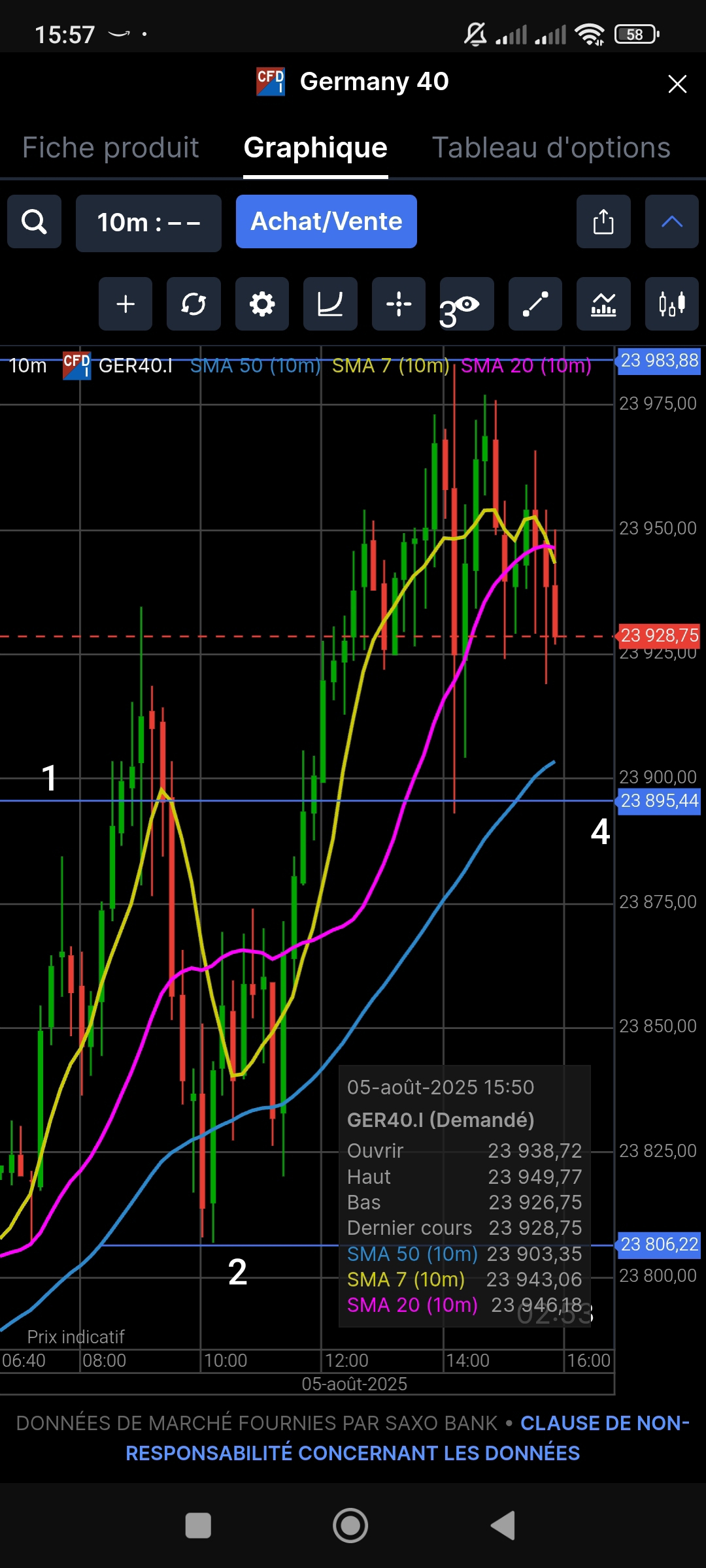Select the curve drawing tool
Screen dimensions: 706x1568
pos(330,304)
